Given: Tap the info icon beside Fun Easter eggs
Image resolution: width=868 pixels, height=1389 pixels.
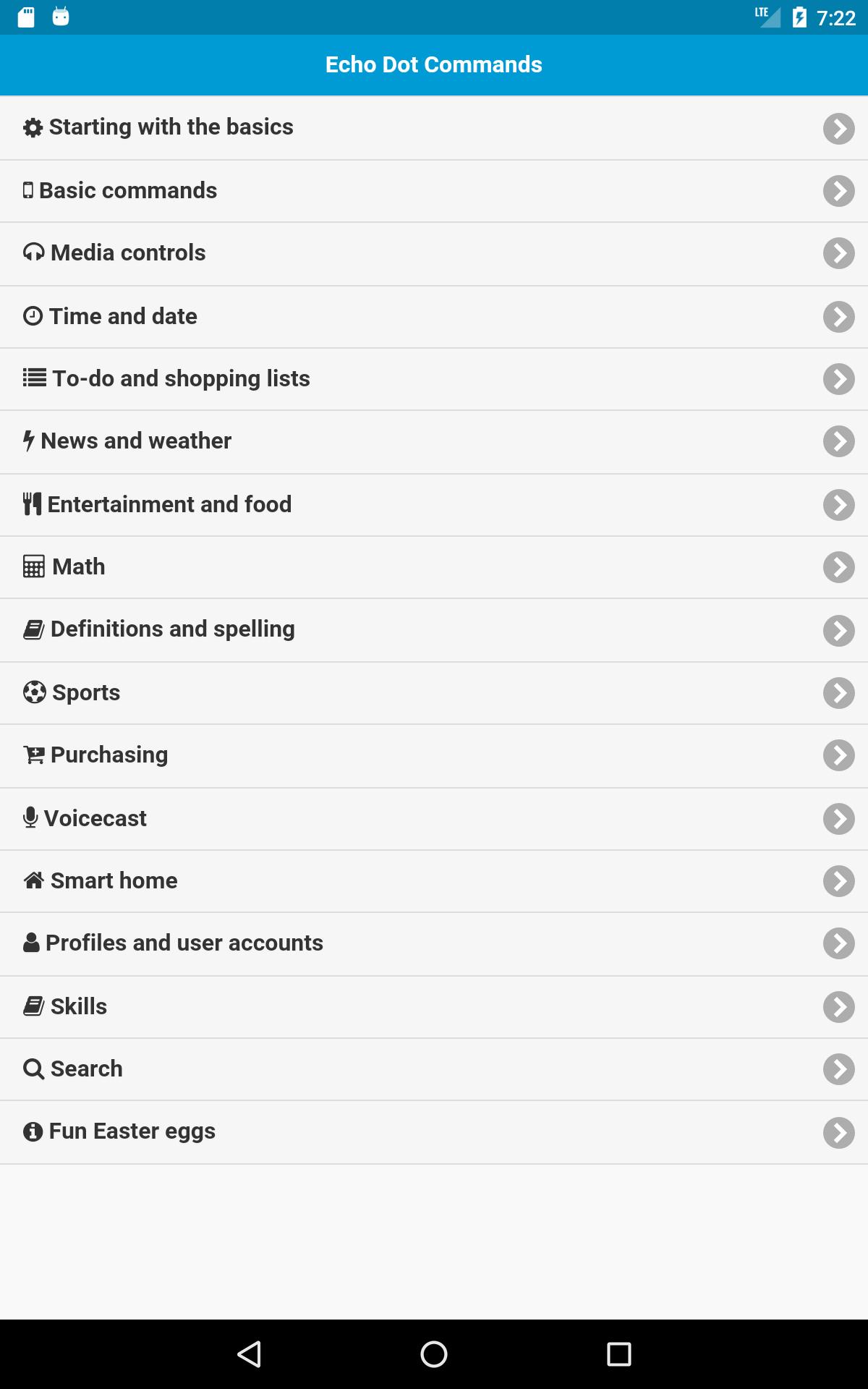Looking at the screenshot, I should pos(32,1131).
